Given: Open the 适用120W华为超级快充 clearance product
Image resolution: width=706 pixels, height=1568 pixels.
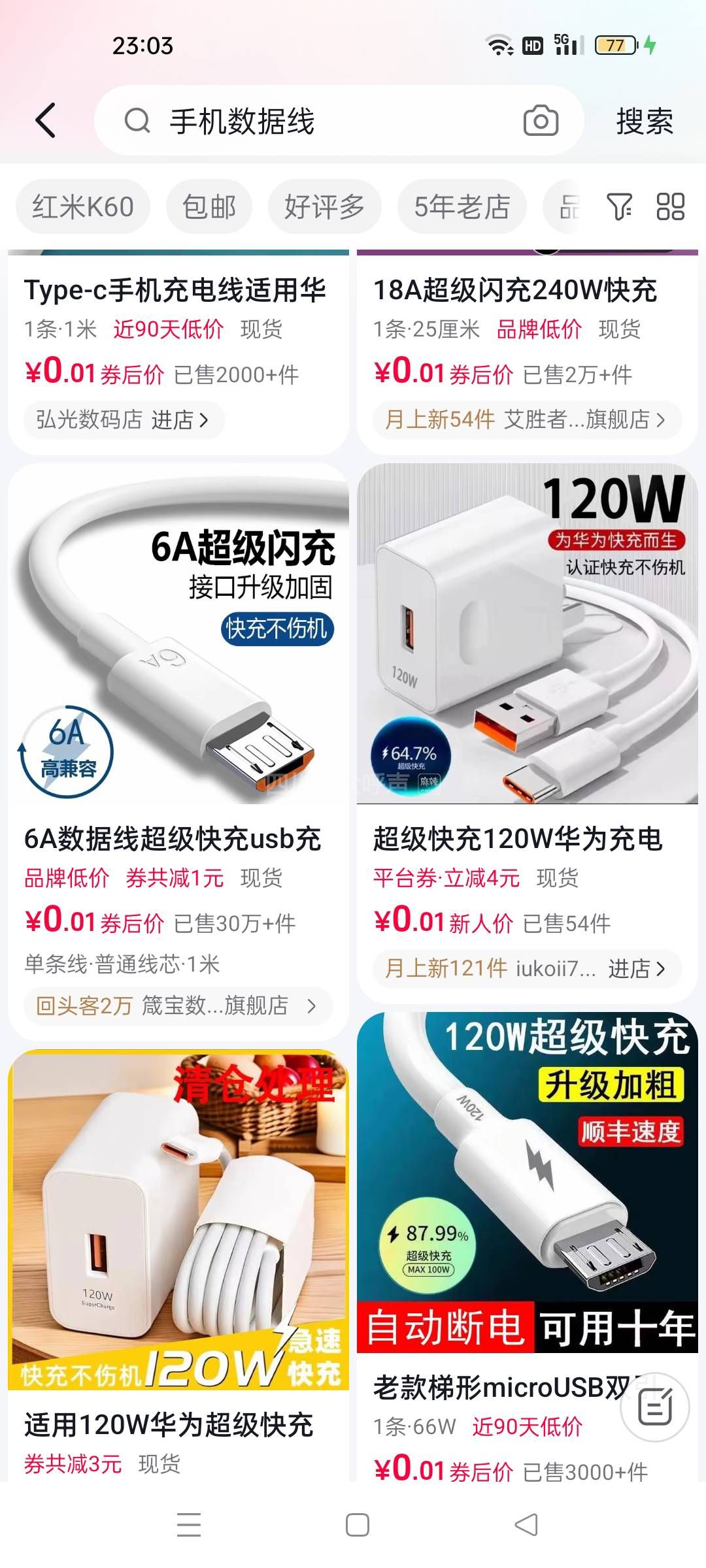Looking at the screenshot, I should click(178, 1222).
